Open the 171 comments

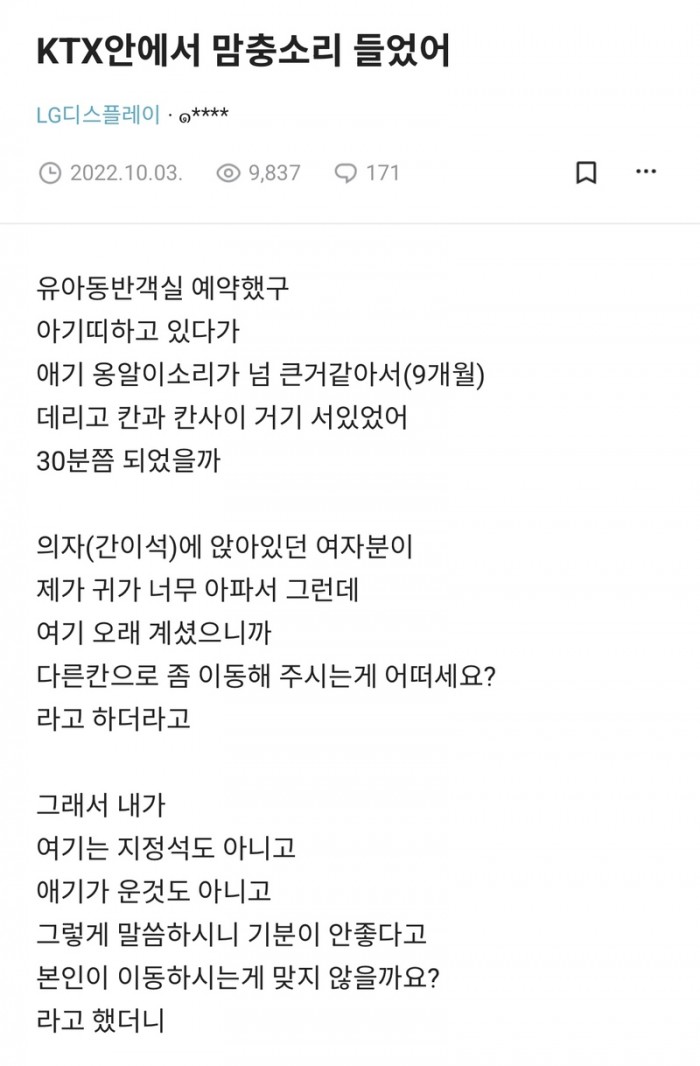(x=367, y=173)
